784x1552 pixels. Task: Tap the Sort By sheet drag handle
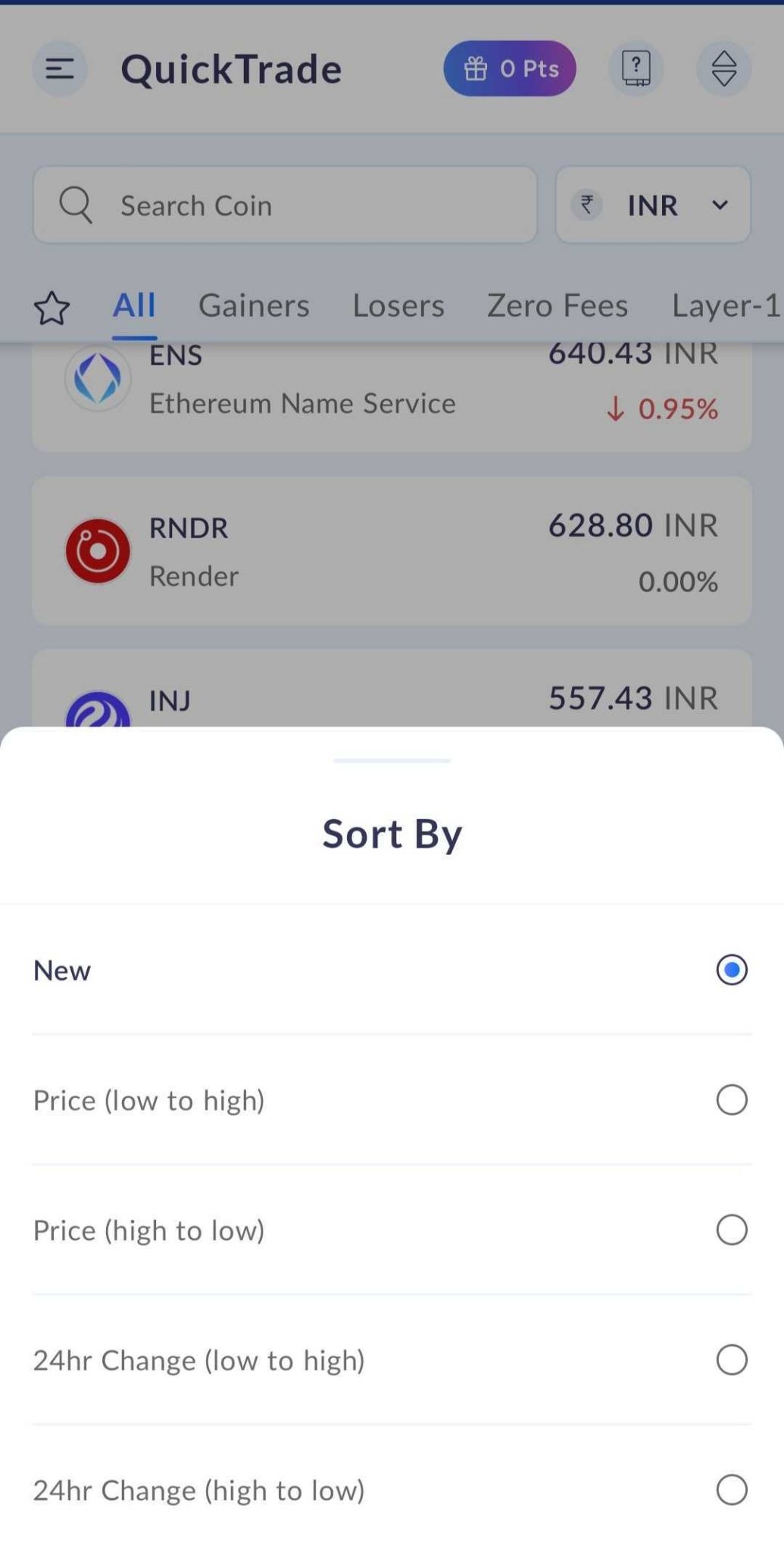click(x=392, y=760)
